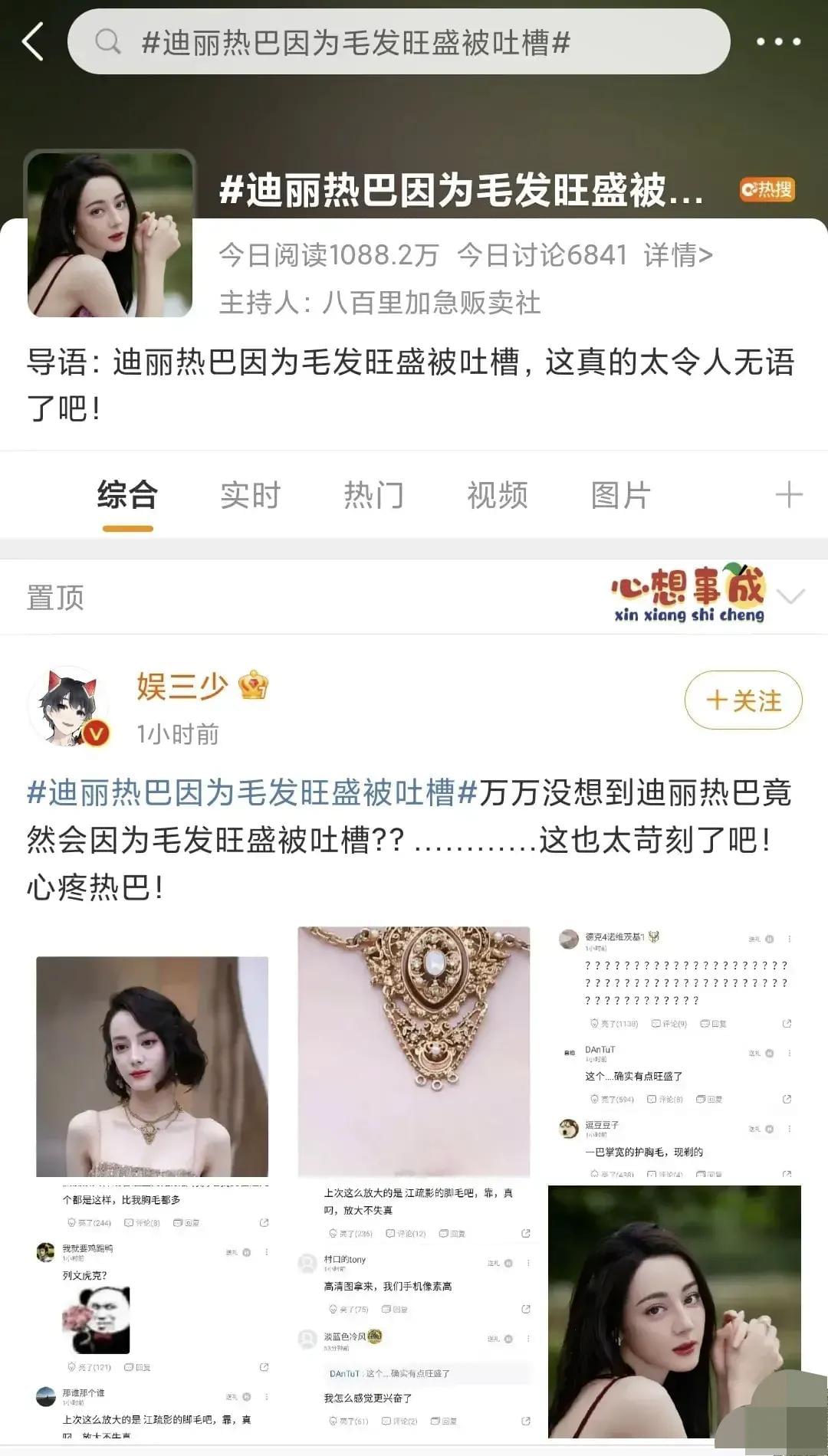Switch to the 图片 tab
This screenshot has height=1456, width=828.
tap(620, 496)
